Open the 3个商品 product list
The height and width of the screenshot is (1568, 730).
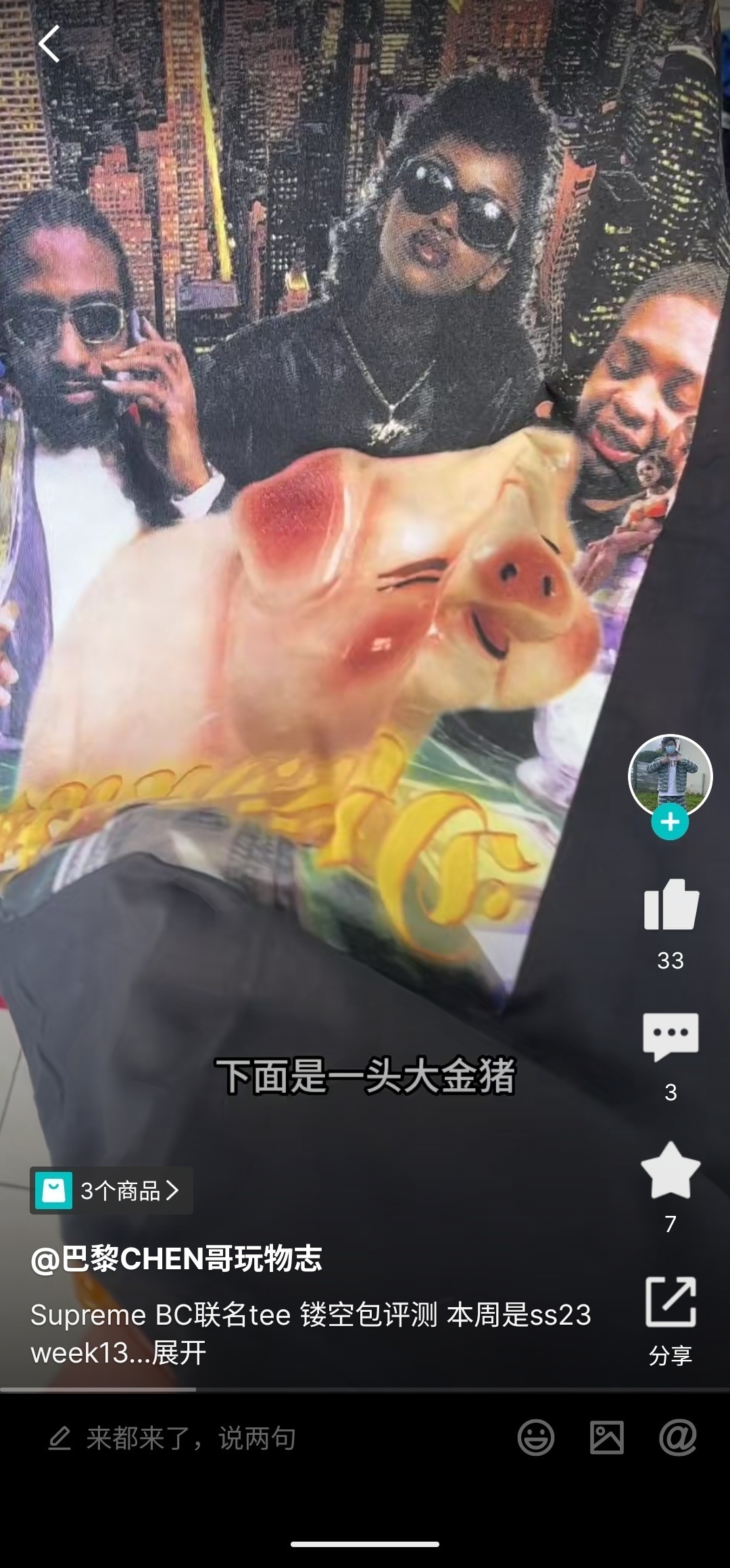(112, 1190)
